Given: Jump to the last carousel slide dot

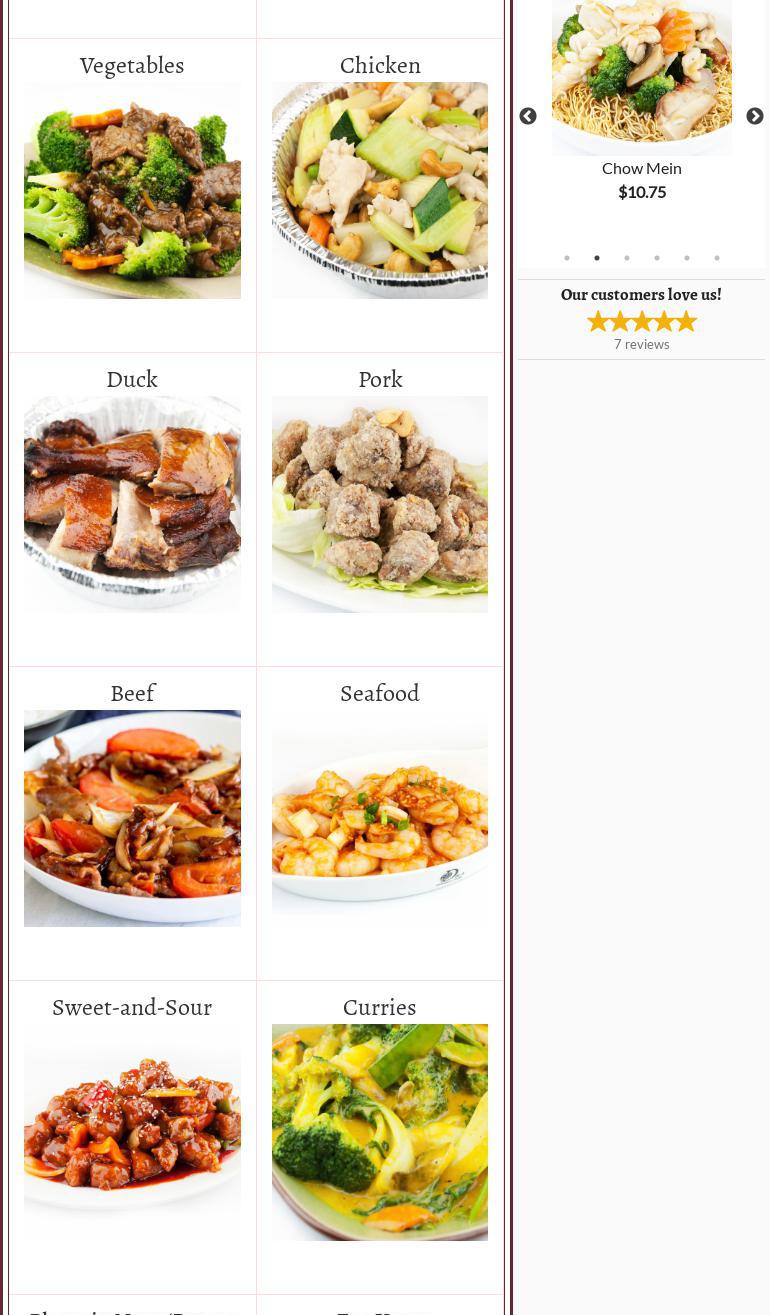Looking at the screenshot, I should 717,258.
